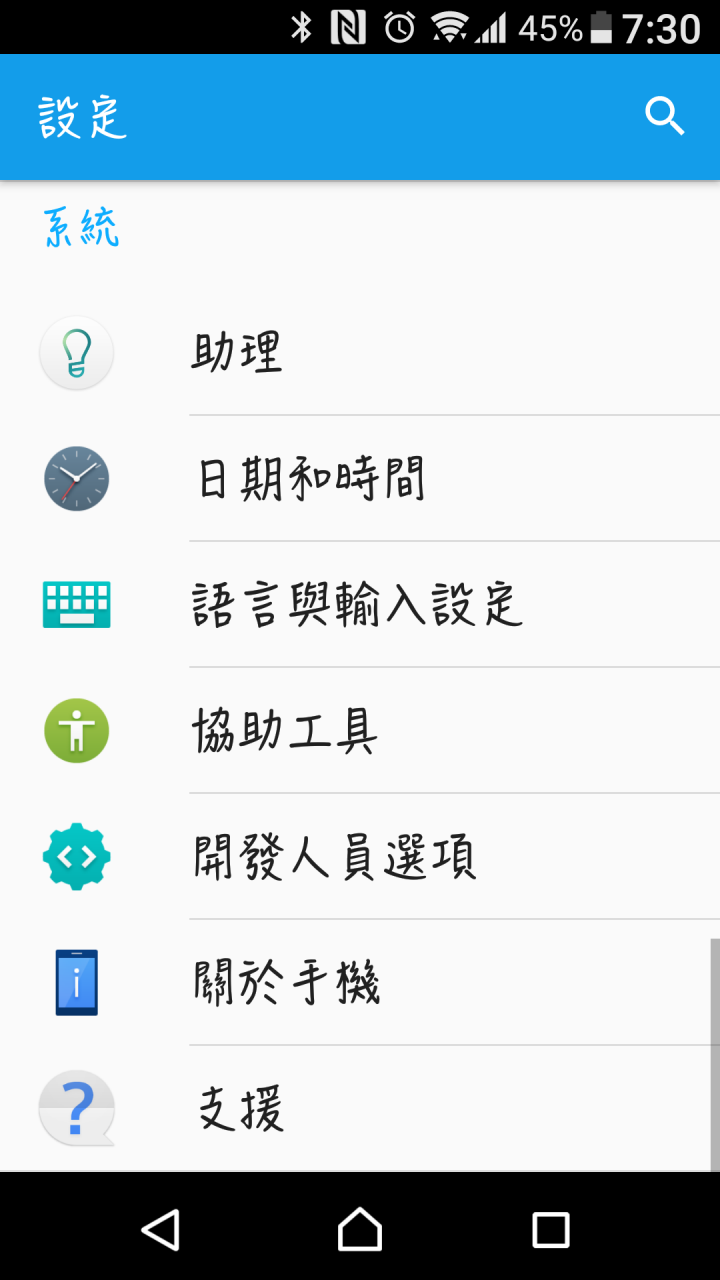Select 開發人員選項
This screenshot has width=720, height=1280.
click(360, 857)
